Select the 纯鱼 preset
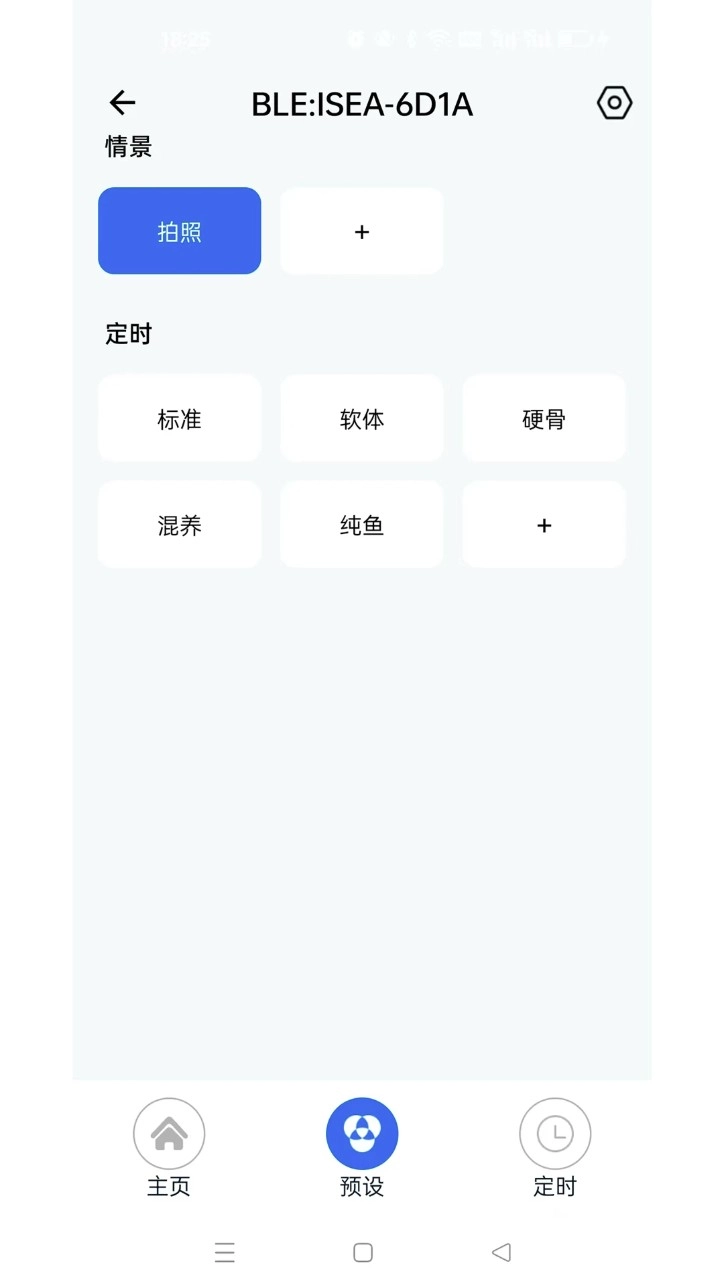Image resolution: width=724 pixels, height=1287 pixels. click(x=361, y=524)
